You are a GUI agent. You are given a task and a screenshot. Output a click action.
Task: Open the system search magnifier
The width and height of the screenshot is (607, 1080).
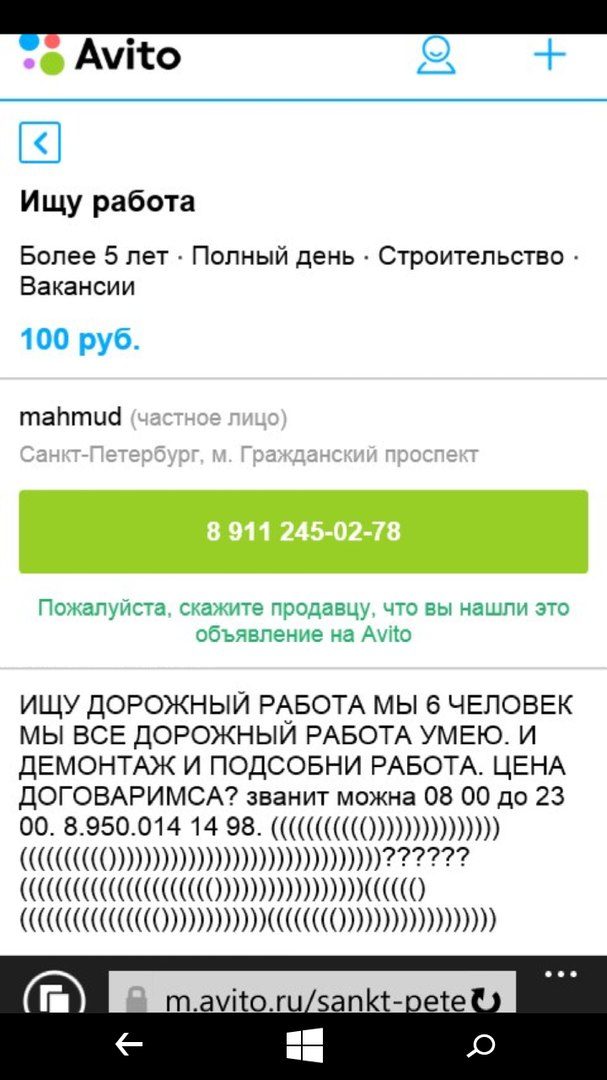[481, 1046]
